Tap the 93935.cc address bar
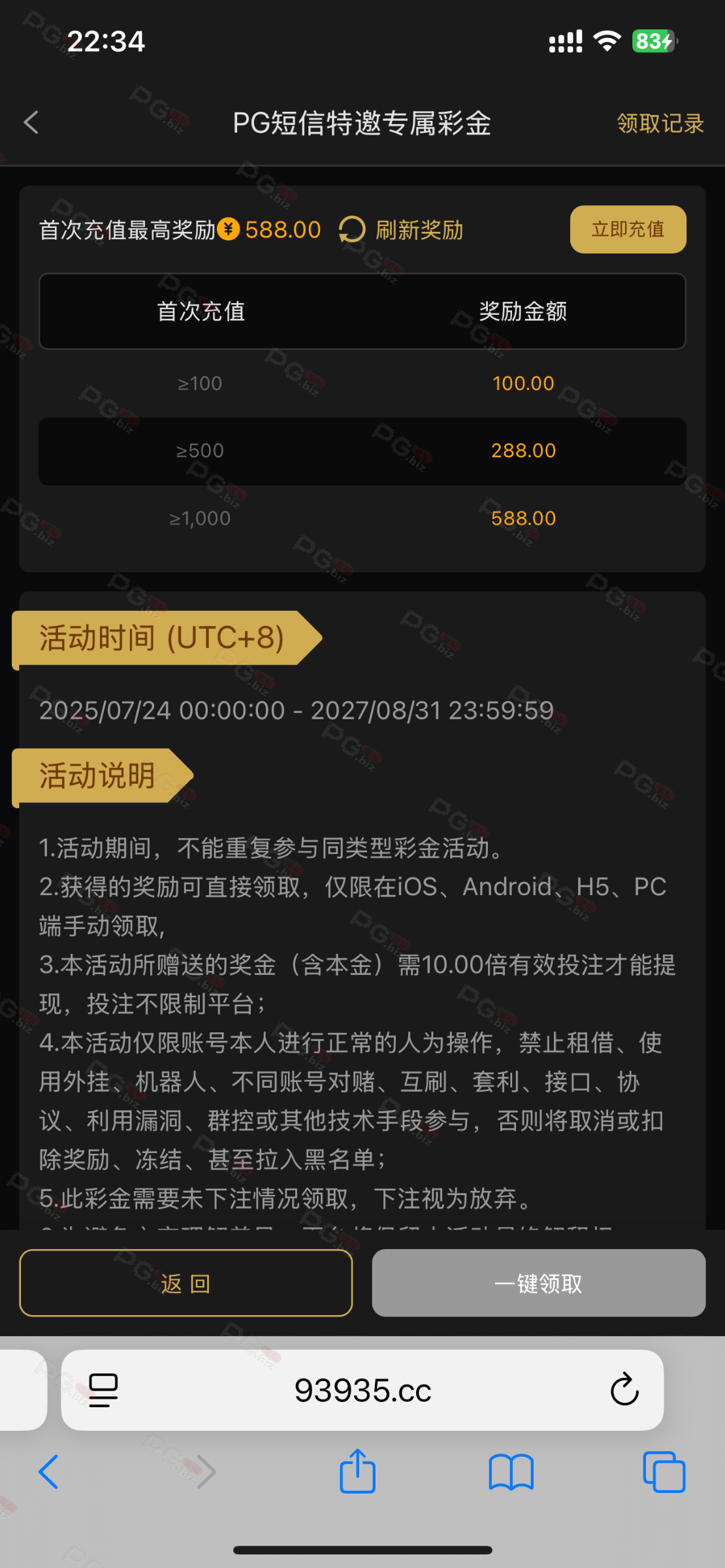Screen dimensions: 725x1568 pos(362,1390)
